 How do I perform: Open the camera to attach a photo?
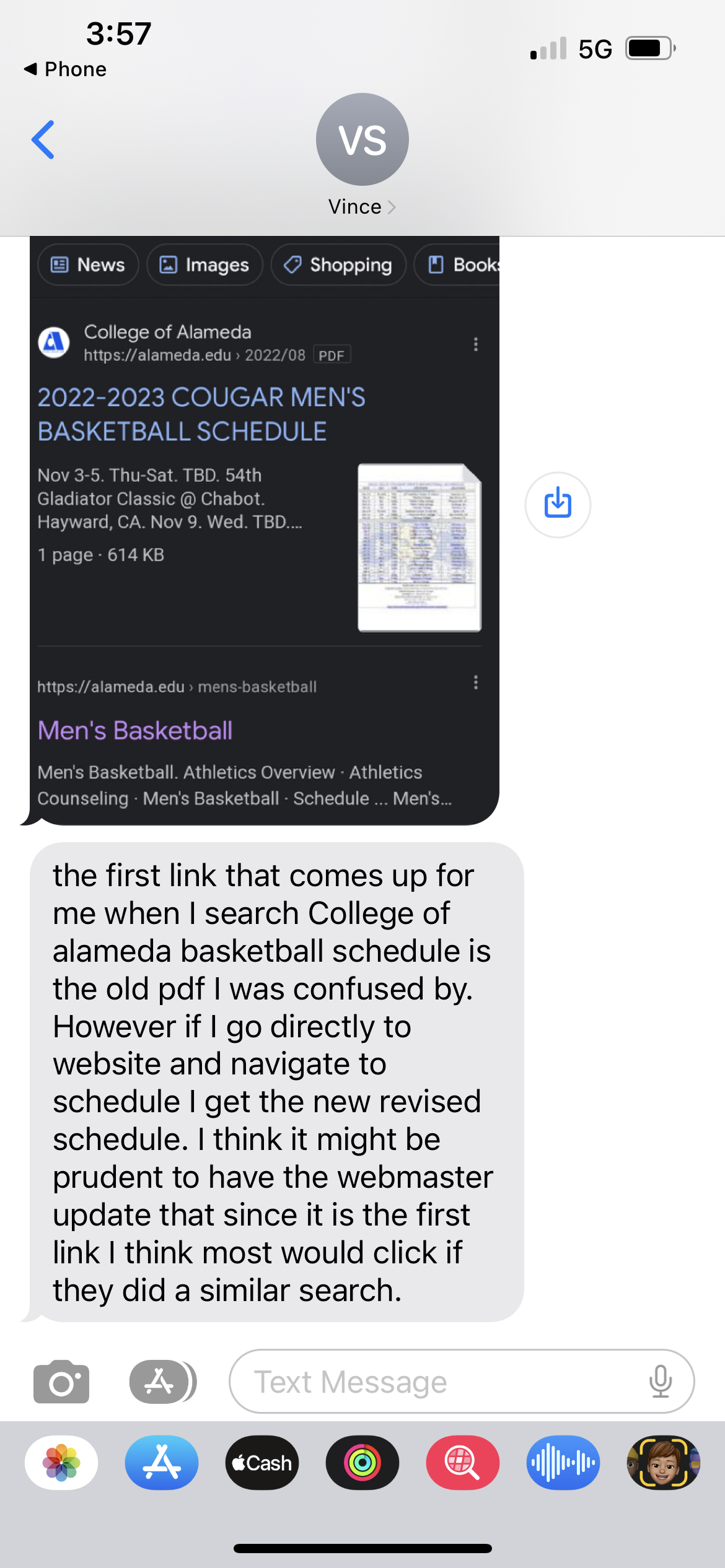pos(61,1382)
